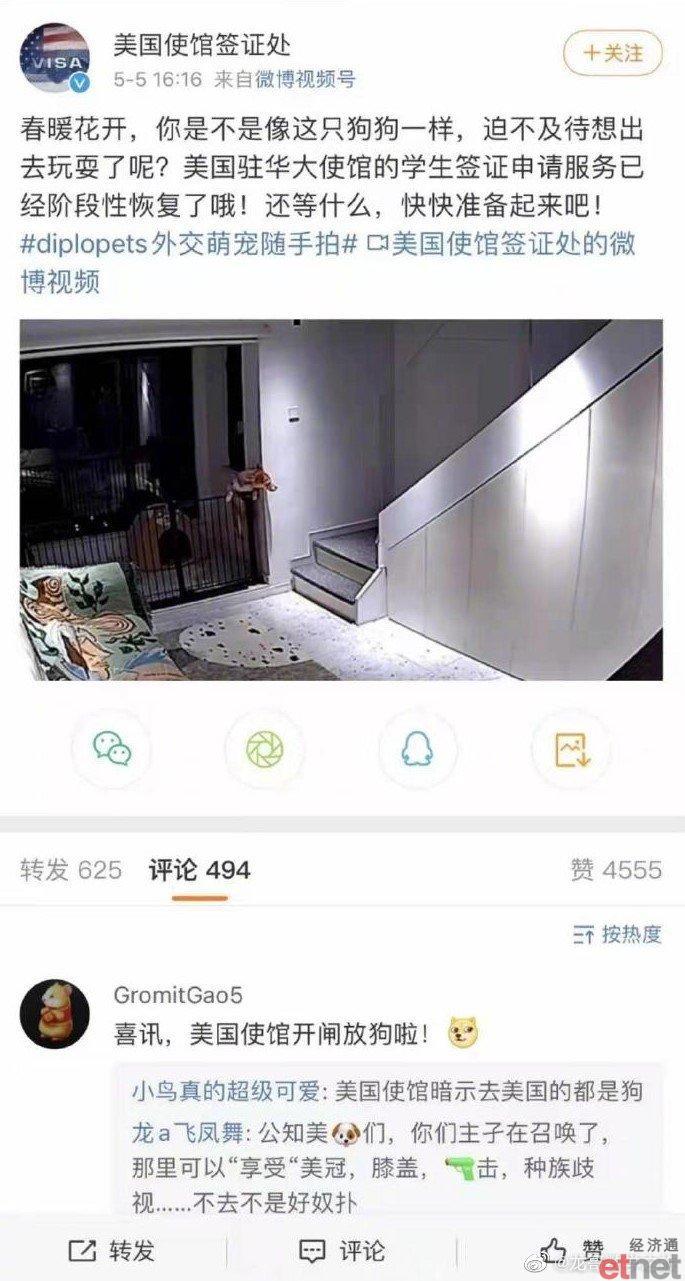685x1281 pixels.
Task: Share the post to WeChat
Action: [x=111, y=749]
